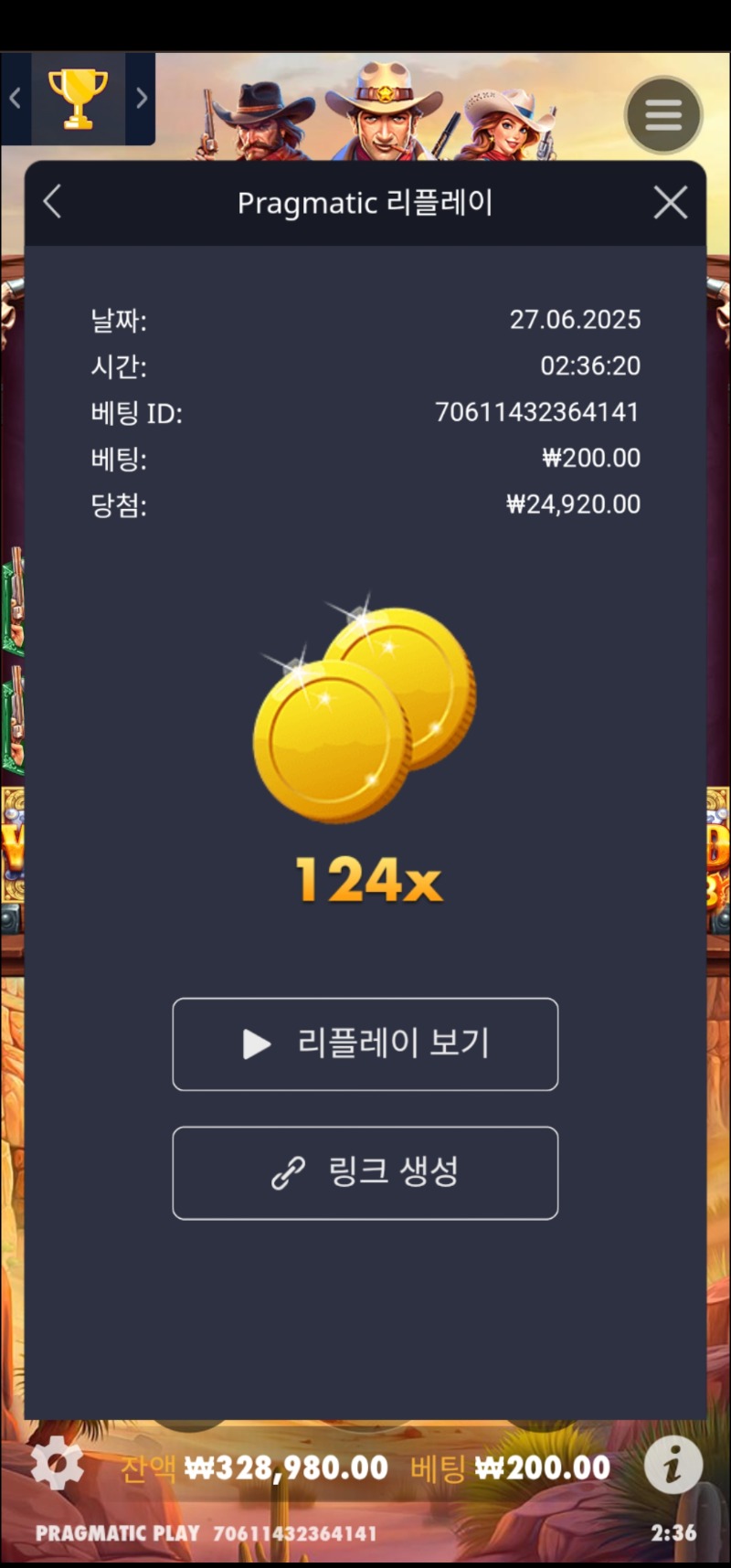
Task: Close the Pragmatic replay dialog
Action: tap(670, 203)
